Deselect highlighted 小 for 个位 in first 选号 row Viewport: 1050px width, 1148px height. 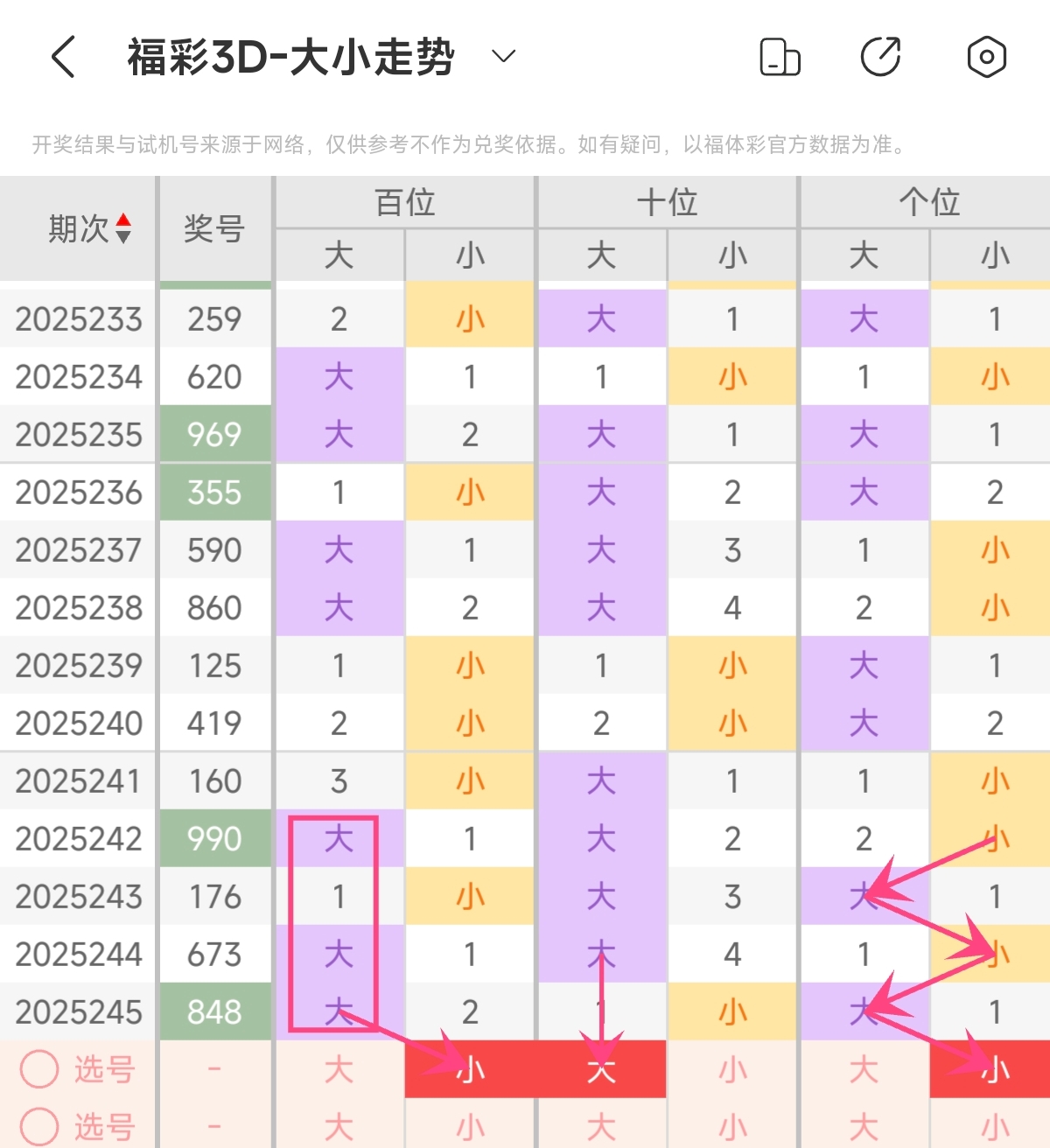[x=993, y=1069]
